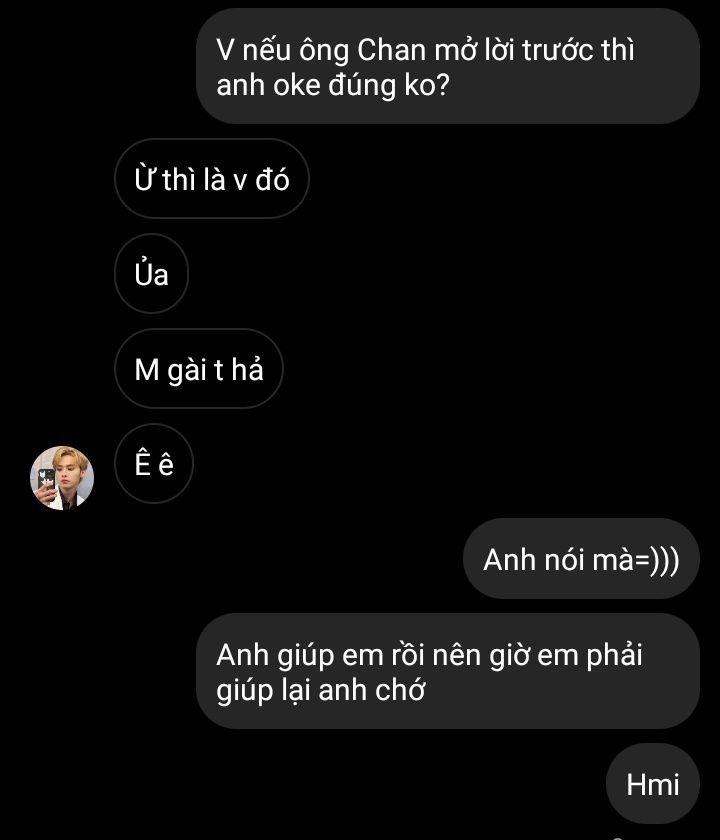Open the sender's profile picture beside "Ê ê"
The height and width of the screenshot is (840, 720).
(62, 478)
